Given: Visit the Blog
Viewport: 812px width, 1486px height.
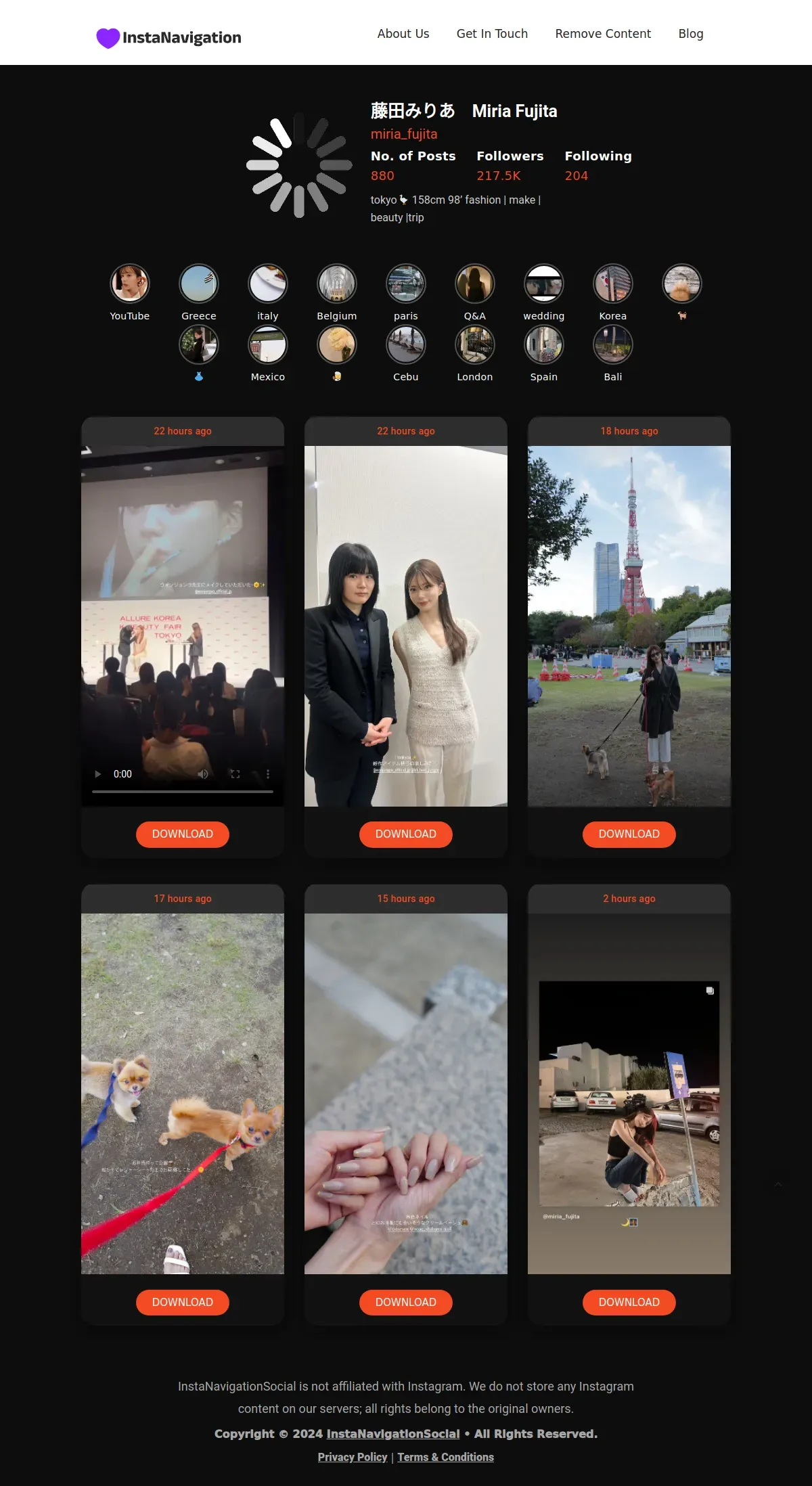Looking at the screenshot, I should [691, 34].
